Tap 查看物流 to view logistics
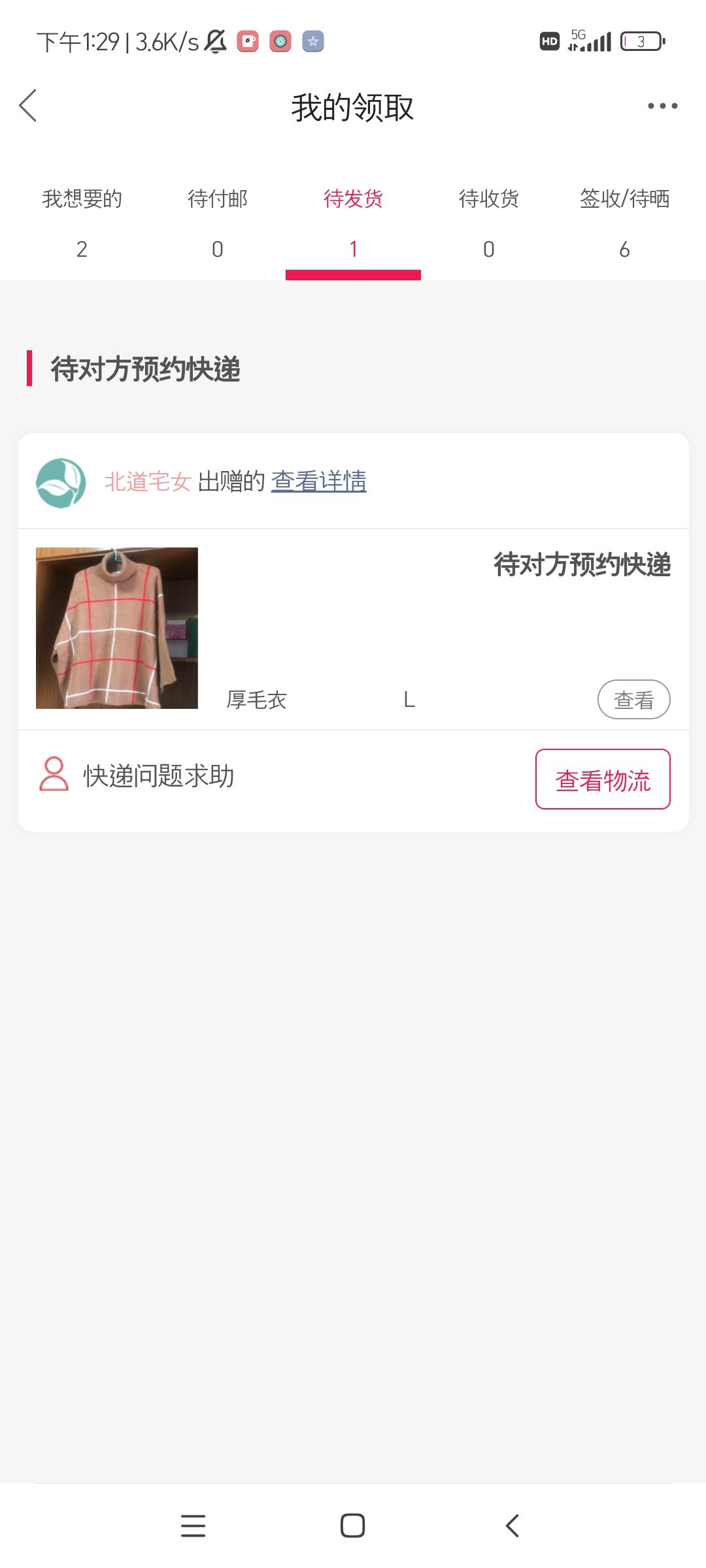 pyautogui.click(x=603, y=779)
